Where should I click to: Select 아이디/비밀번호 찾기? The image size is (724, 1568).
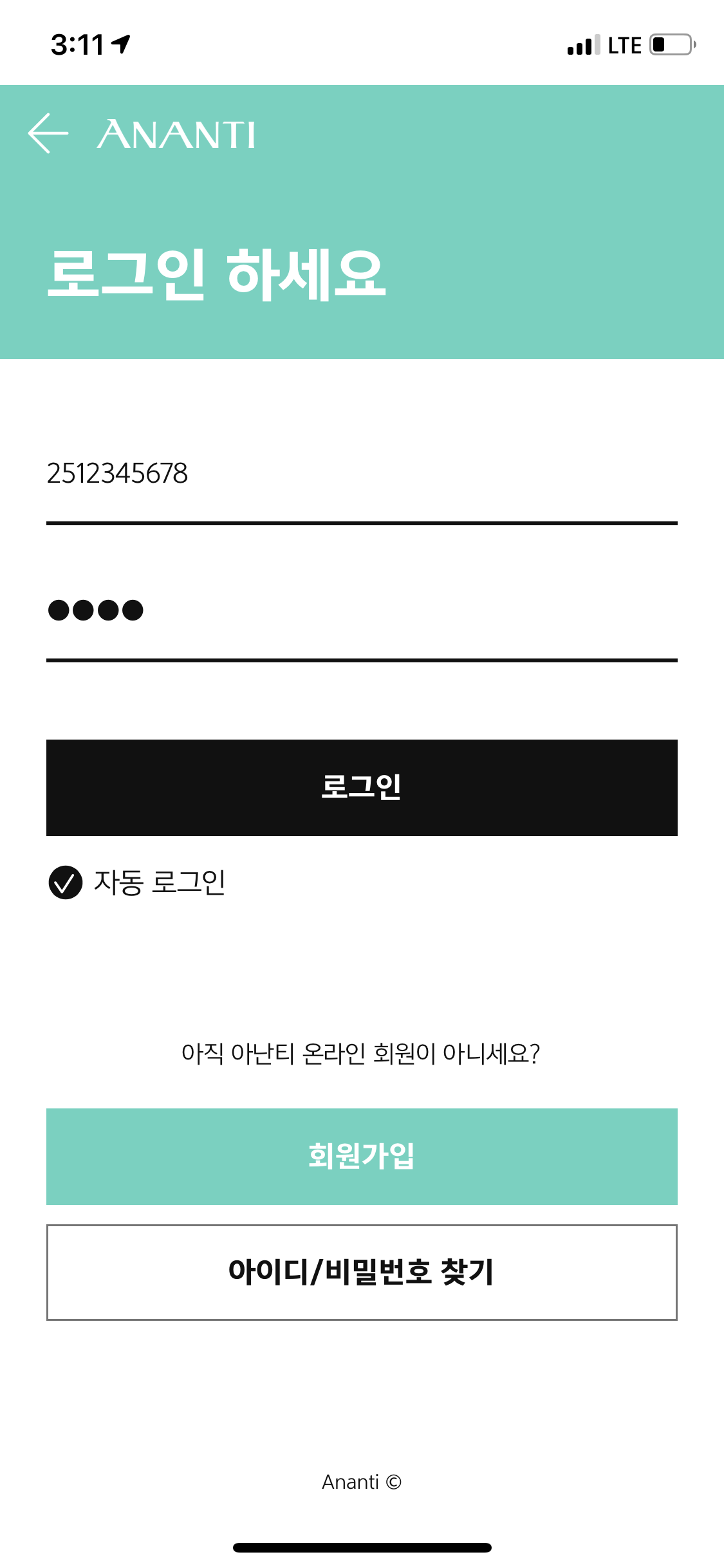pos(362,1272)
